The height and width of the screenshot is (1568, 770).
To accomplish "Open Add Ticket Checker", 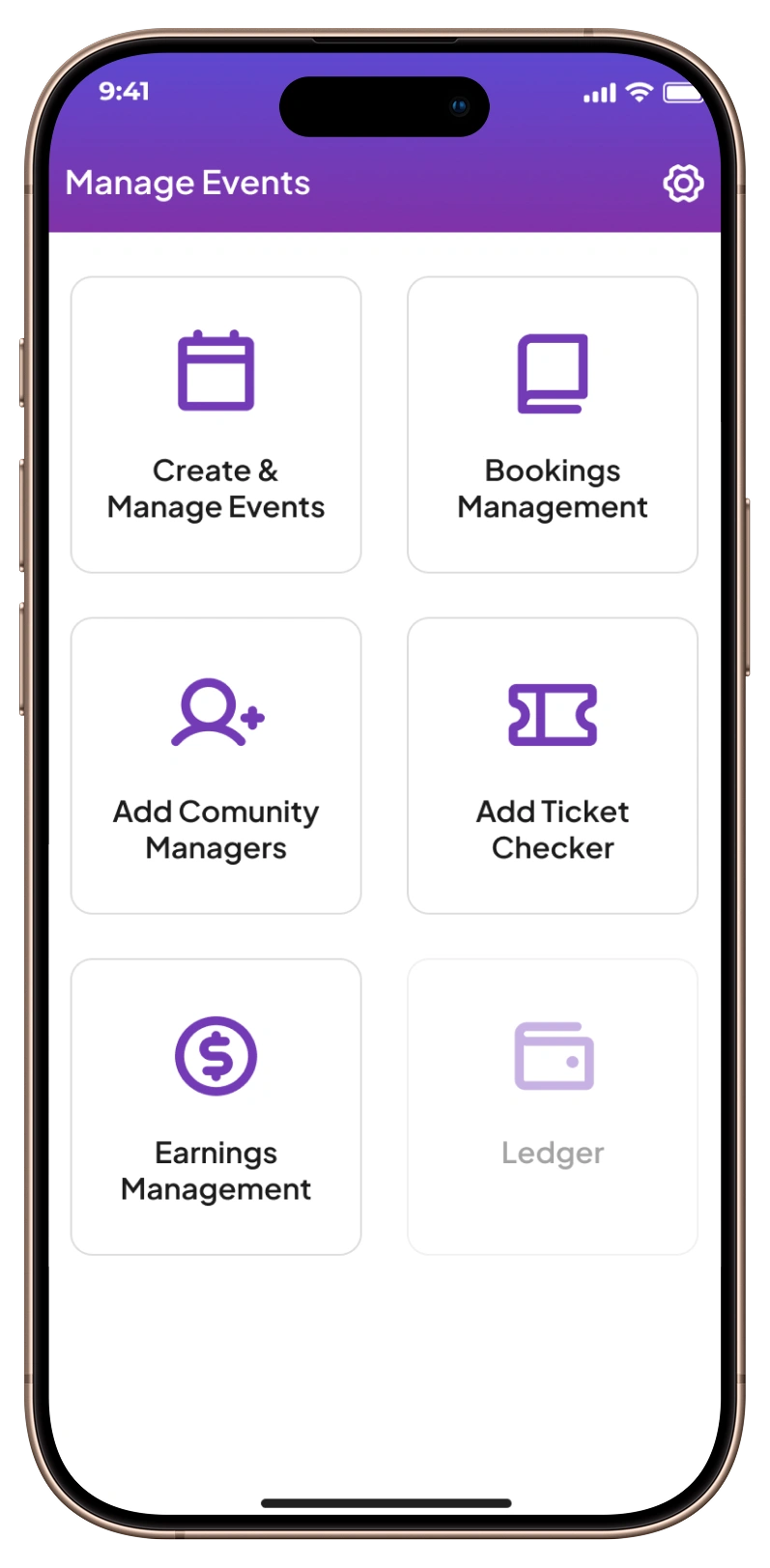I will [553, 765].
